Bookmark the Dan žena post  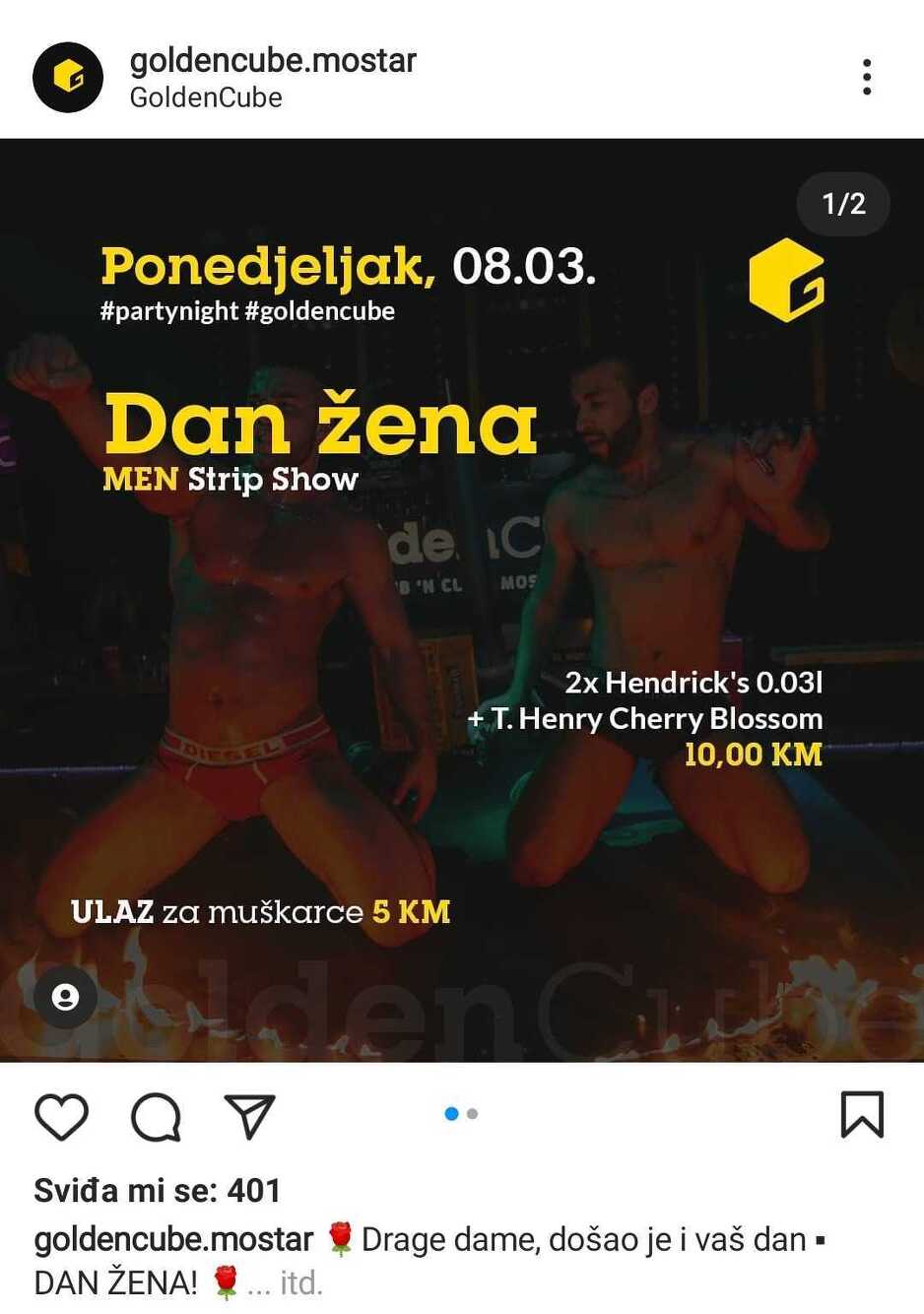coord(862,1115)
